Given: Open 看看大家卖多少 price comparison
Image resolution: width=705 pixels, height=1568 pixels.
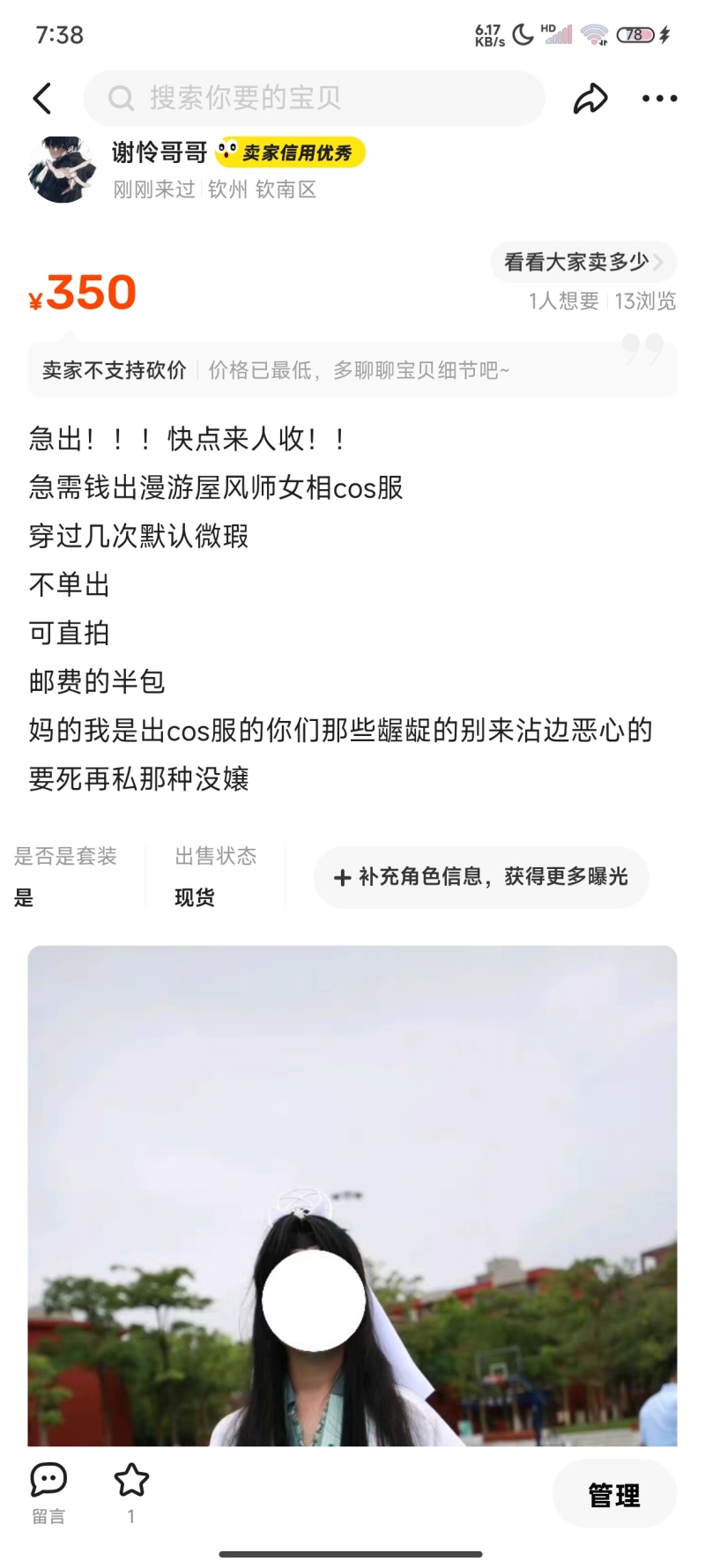Looking at the screenshot, I should tap(583, 262).
